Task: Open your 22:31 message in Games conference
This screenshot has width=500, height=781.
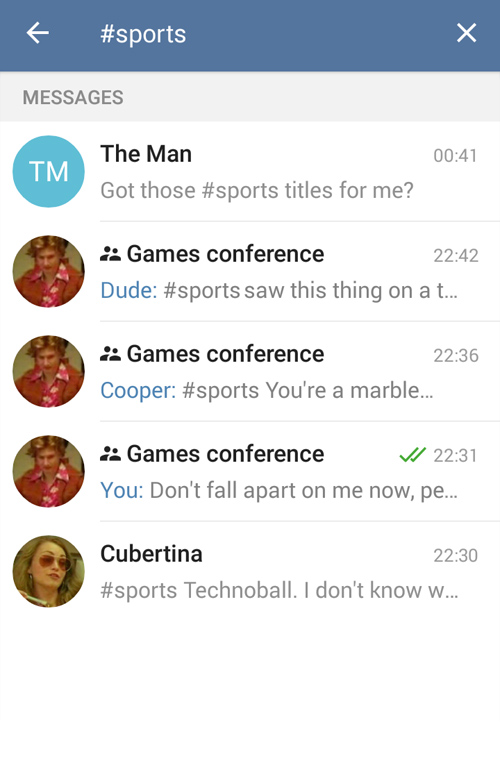Action: pos(250,472)
